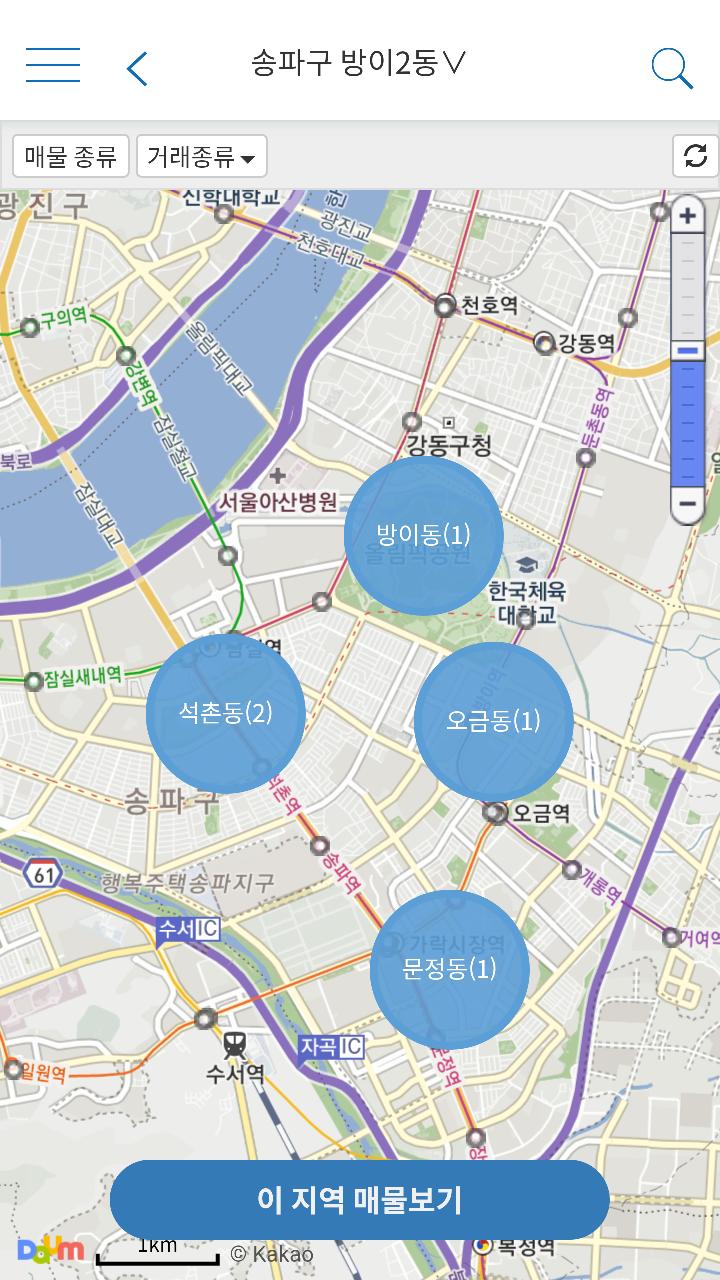Tap 이 지역 매물보기 button

point(360,1199)
